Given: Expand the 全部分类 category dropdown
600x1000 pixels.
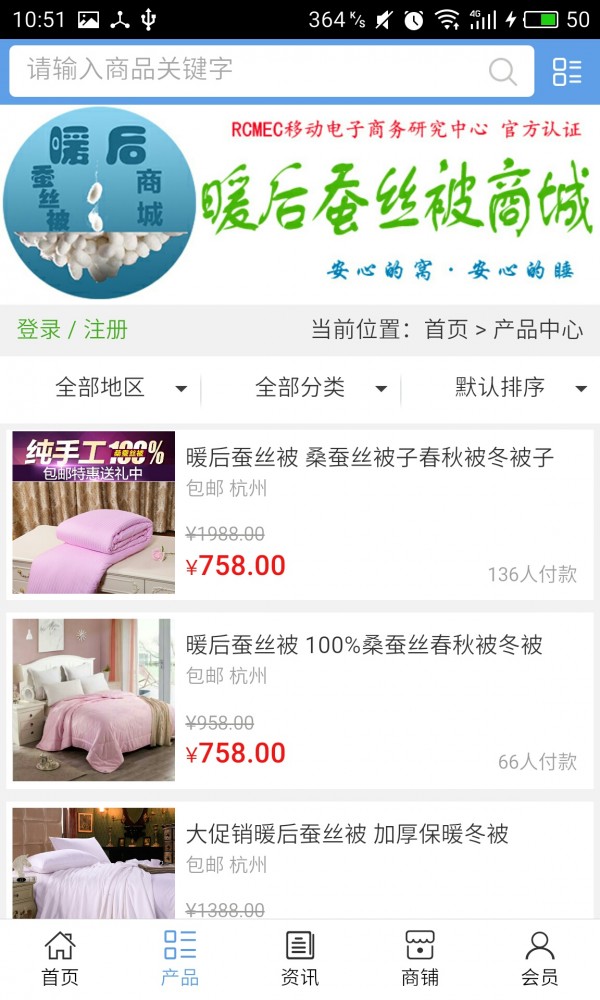Looking at the screenshot, I should coord(320,388).
